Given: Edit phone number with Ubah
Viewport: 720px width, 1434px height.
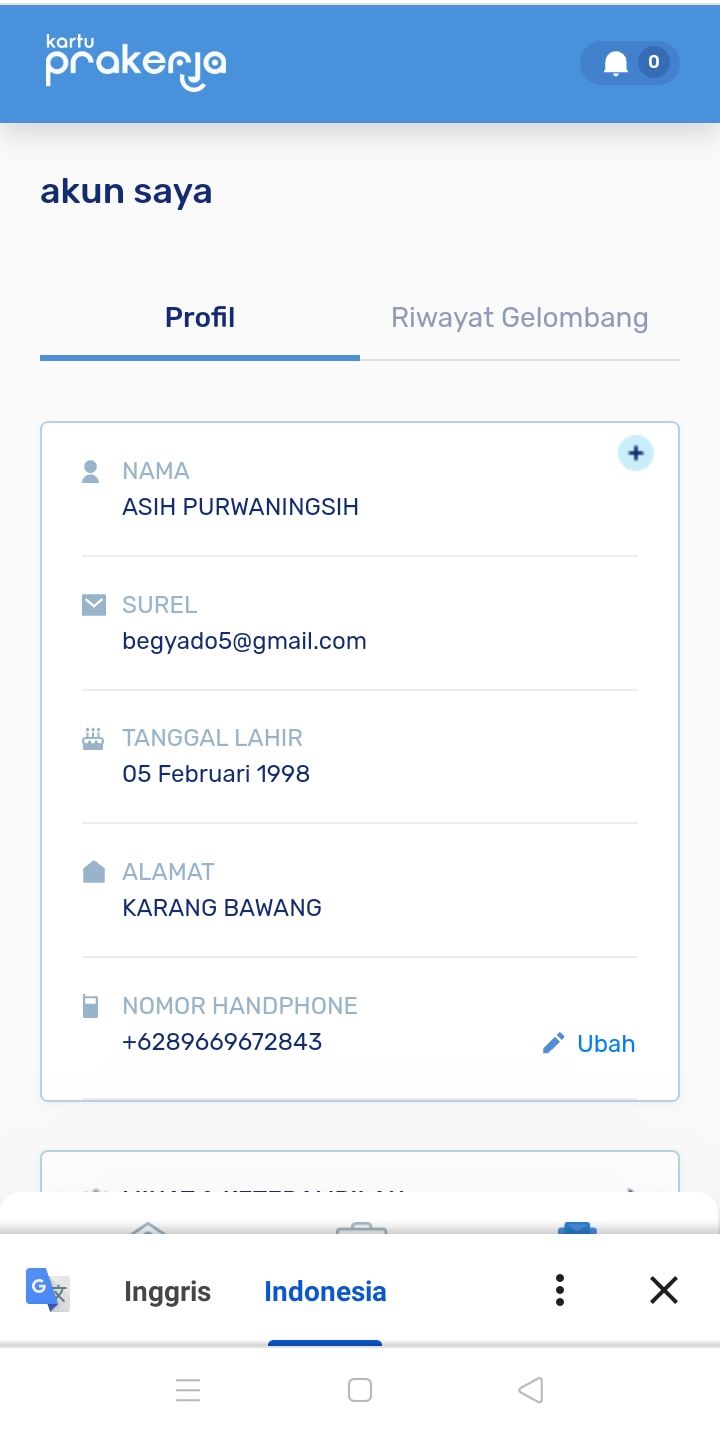Looking at the screenshot, I should click(590, 1043).
